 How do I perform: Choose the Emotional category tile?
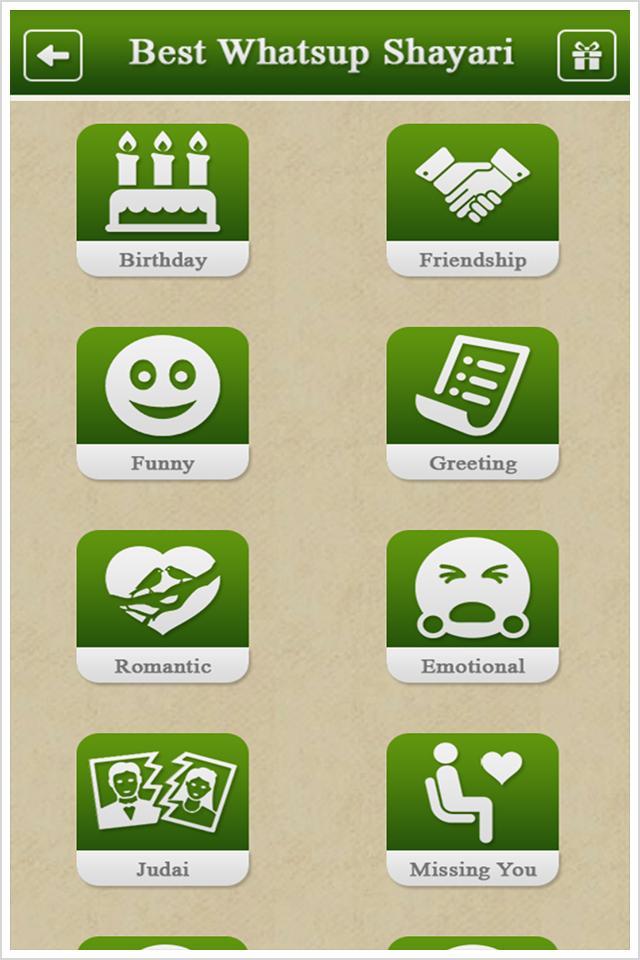[x=472, y=606]
